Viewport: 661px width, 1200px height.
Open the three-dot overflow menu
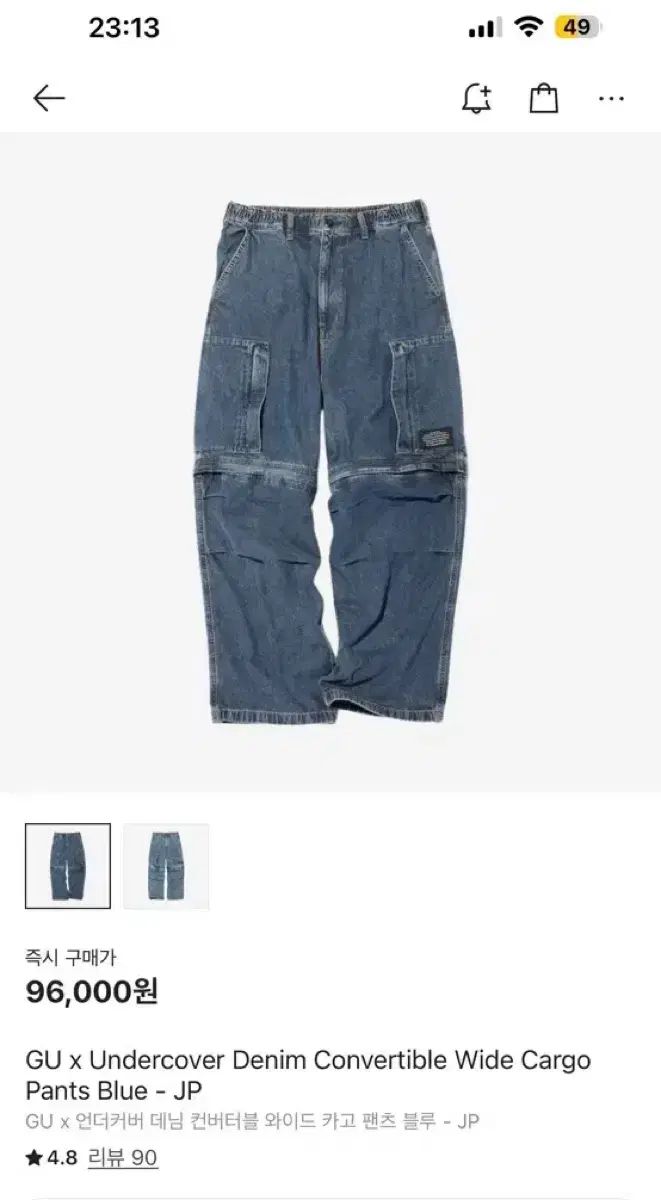(x=611, y=98)
